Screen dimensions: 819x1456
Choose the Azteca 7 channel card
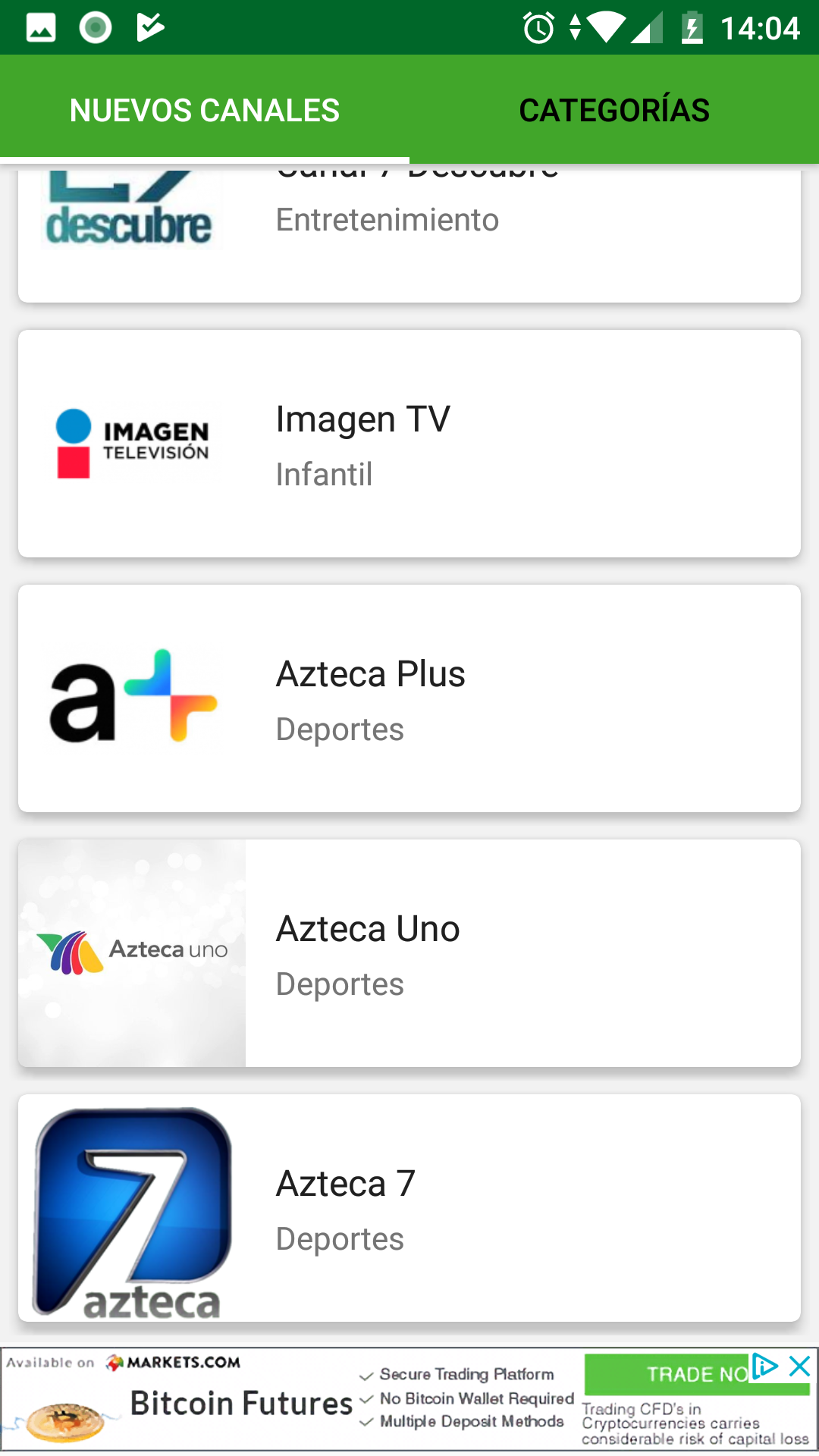click(409, 1208)
